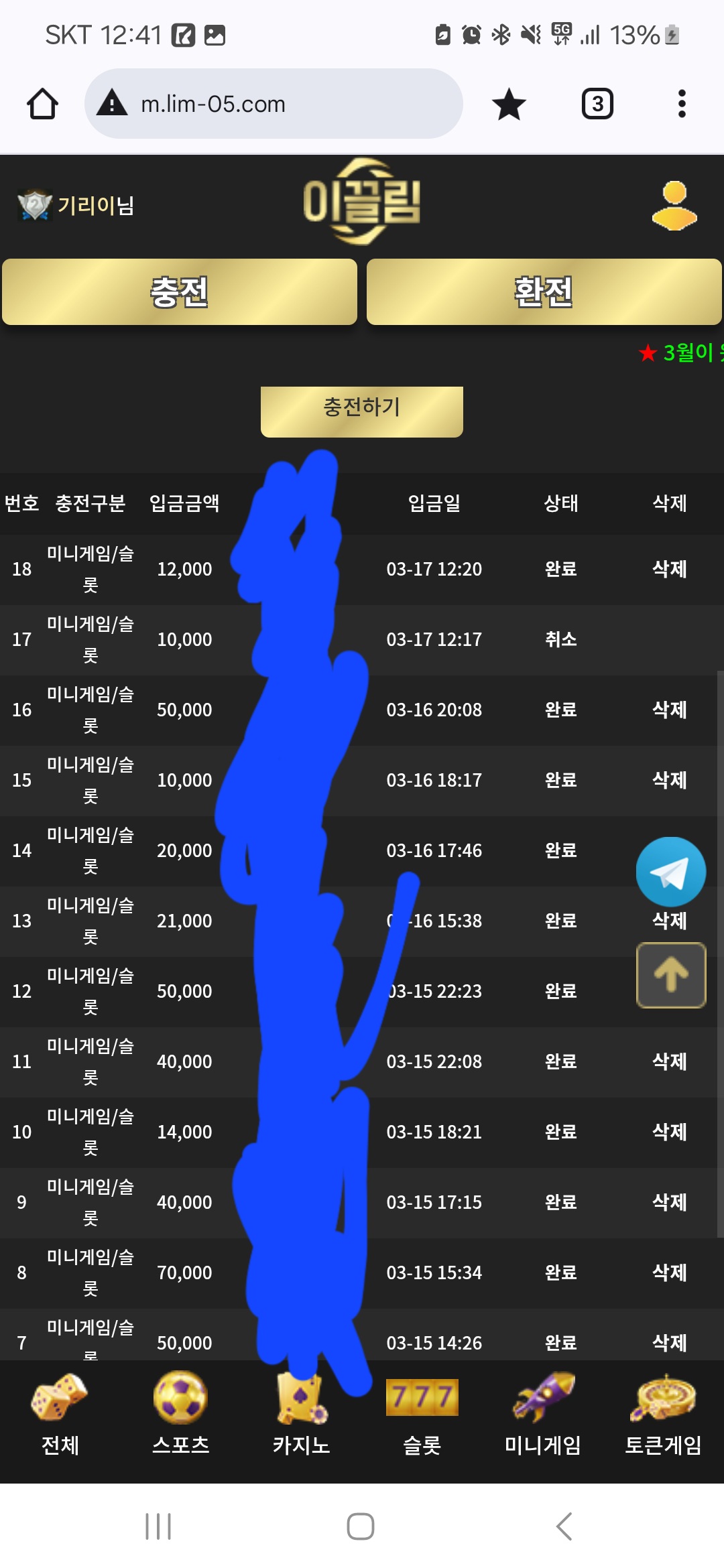
Task: Delete deposit record number 16
Action: point(669,710)
